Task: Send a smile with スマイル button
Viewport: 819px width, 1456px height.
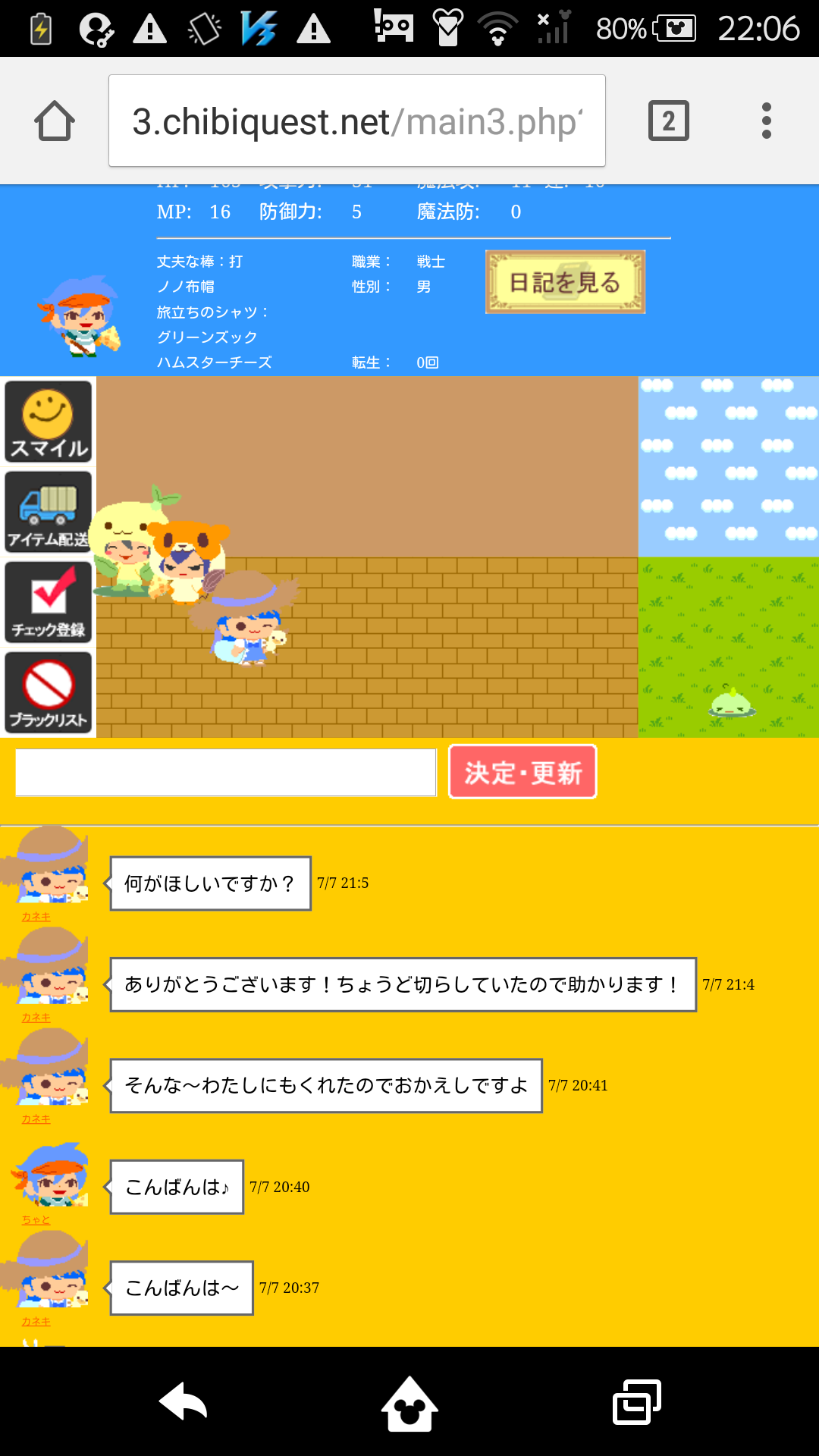Action: 49,422
